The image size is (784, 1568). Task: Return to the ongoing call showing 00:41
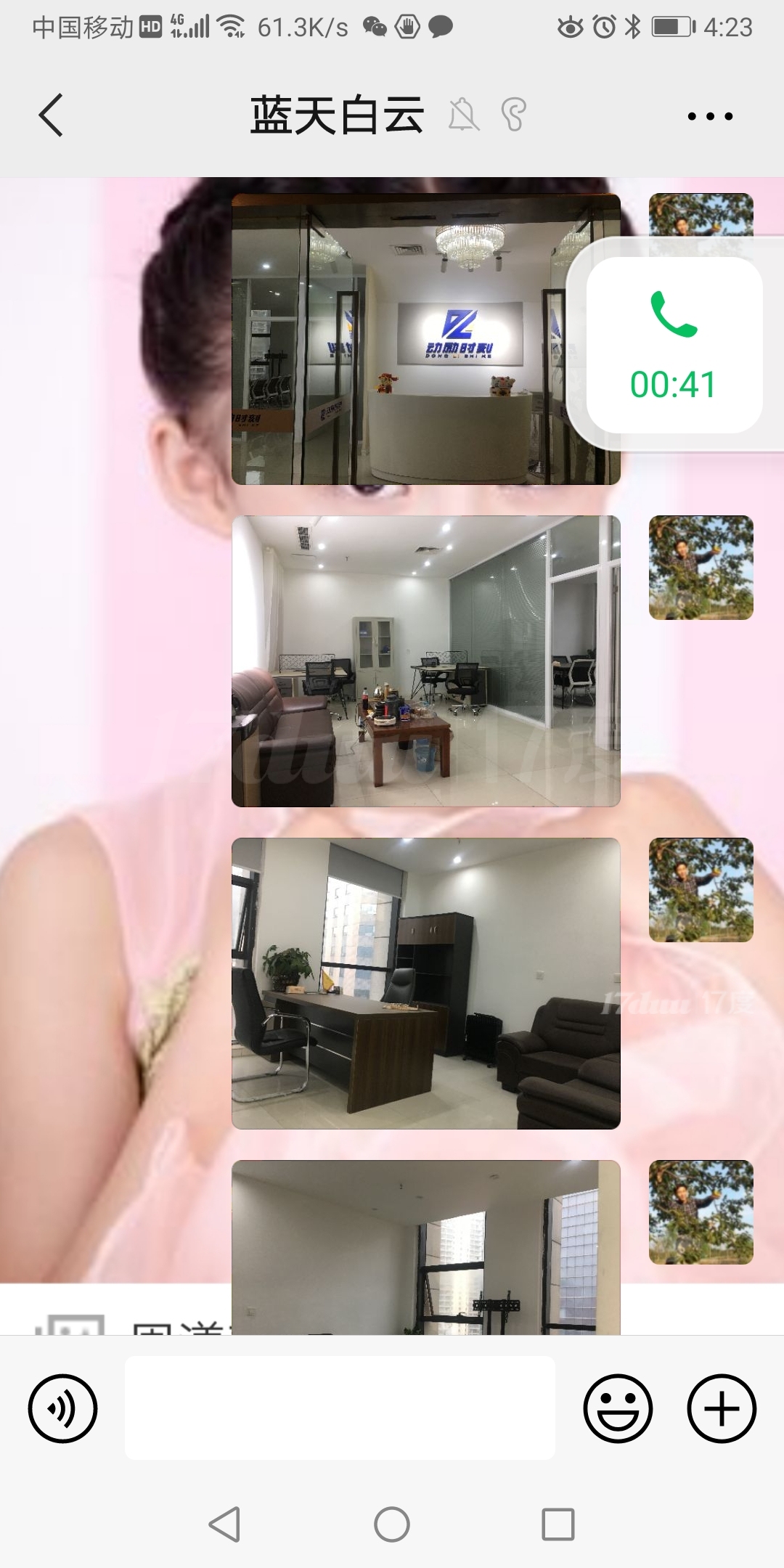click(x=674, y=346)
